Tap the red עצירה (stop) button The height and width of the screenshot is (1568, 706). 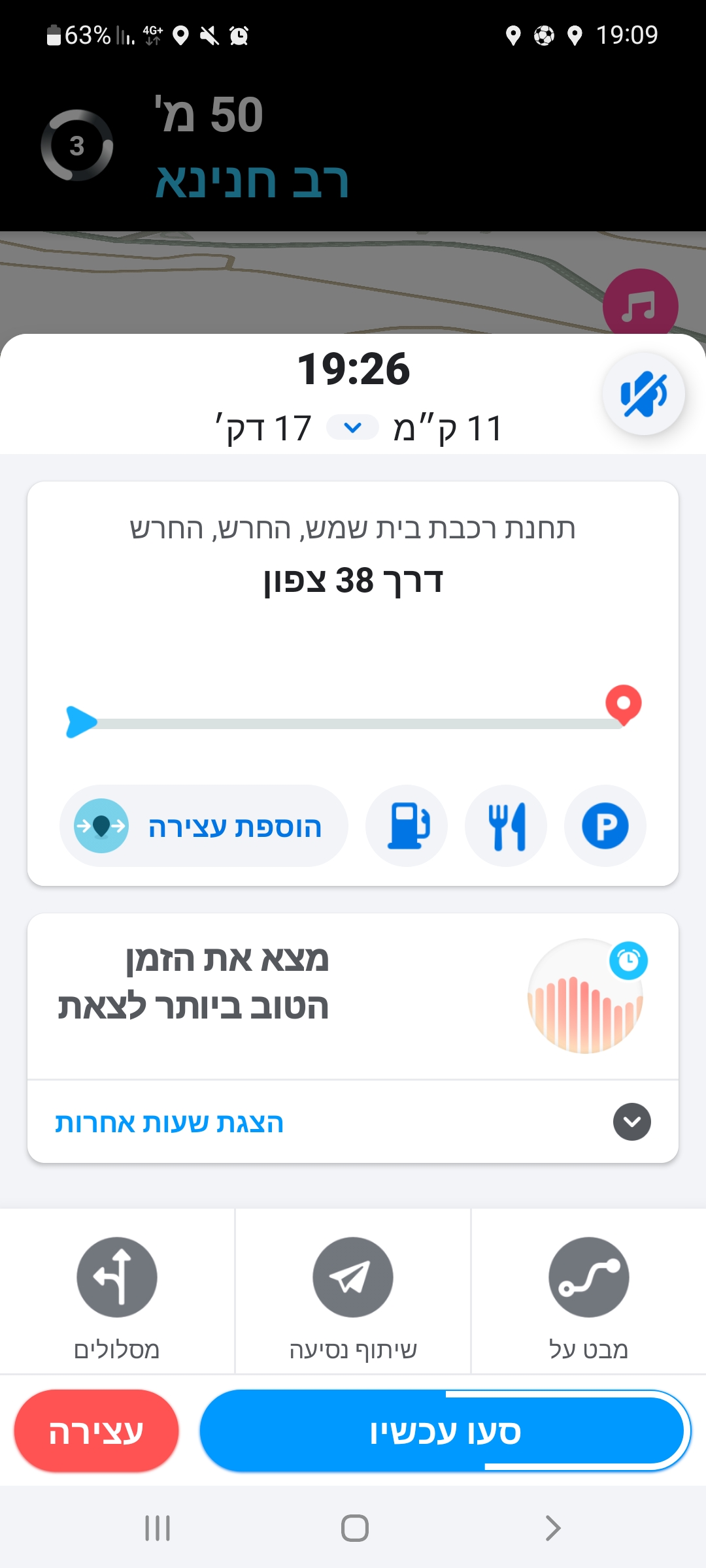[97, 1431]
